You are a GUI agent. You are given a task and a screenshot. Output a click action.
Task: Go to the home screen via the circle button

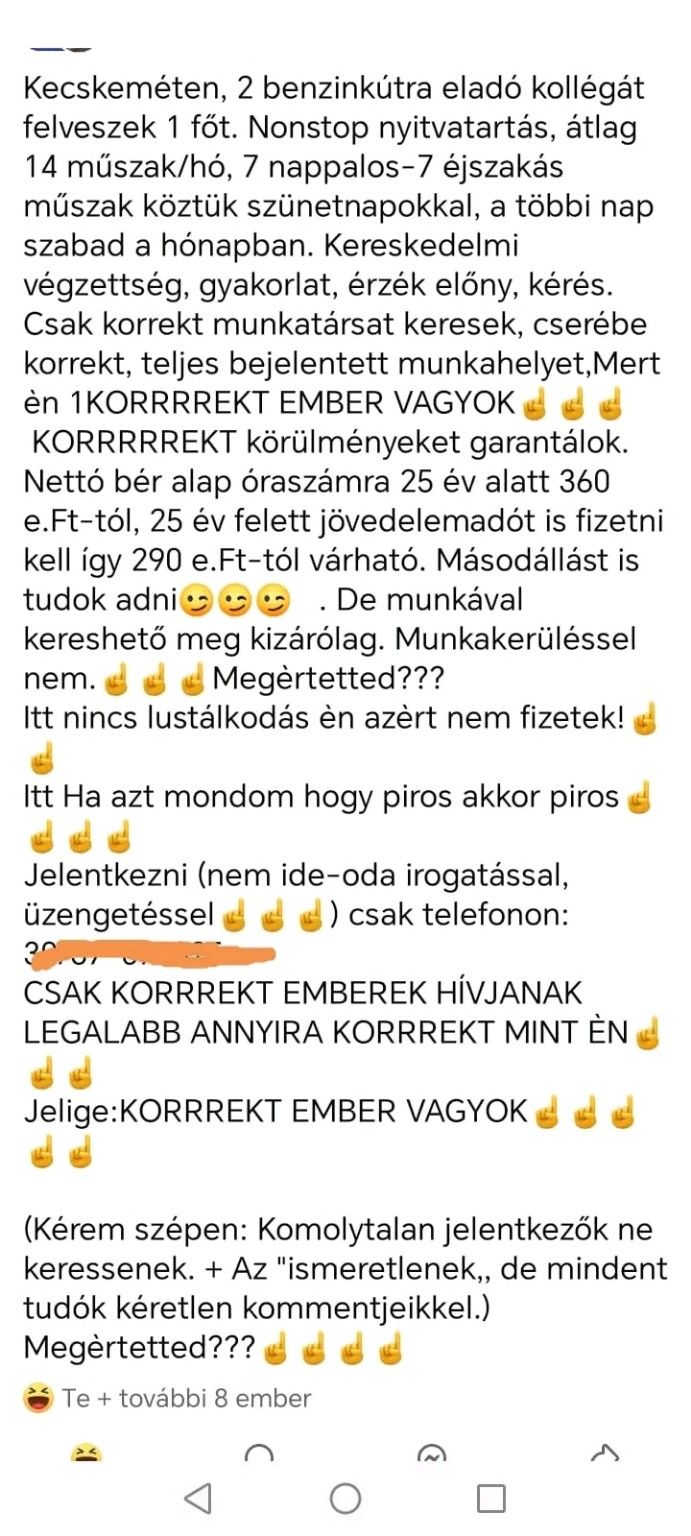(345, 1497)
